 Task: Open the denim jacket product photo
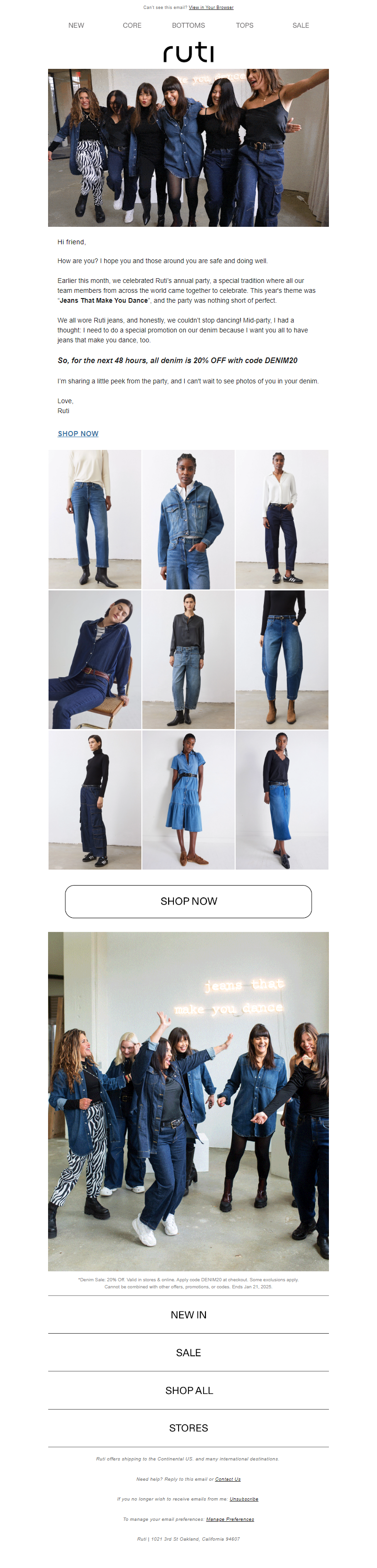click(x=188, y=519)
